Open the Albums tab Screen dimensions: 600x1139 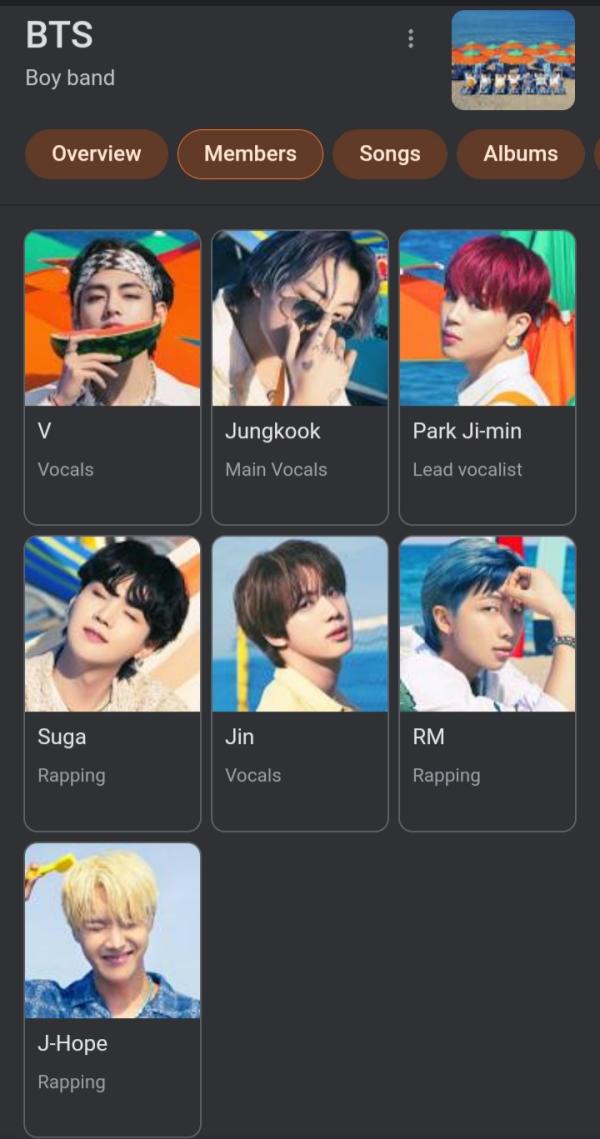[x=521, y=154]
